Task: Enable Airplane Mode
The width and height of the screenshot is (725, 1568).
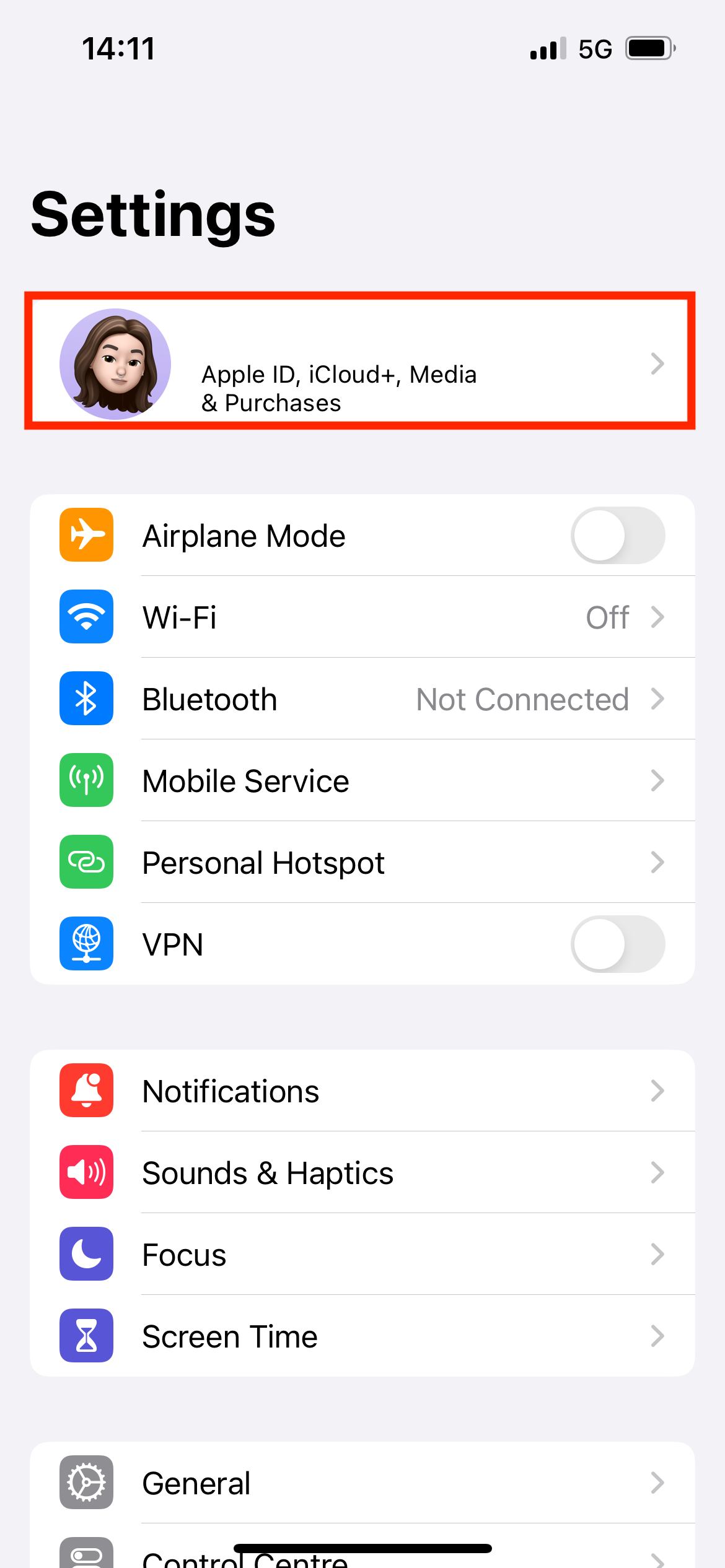Action: [x=617, y=535]
